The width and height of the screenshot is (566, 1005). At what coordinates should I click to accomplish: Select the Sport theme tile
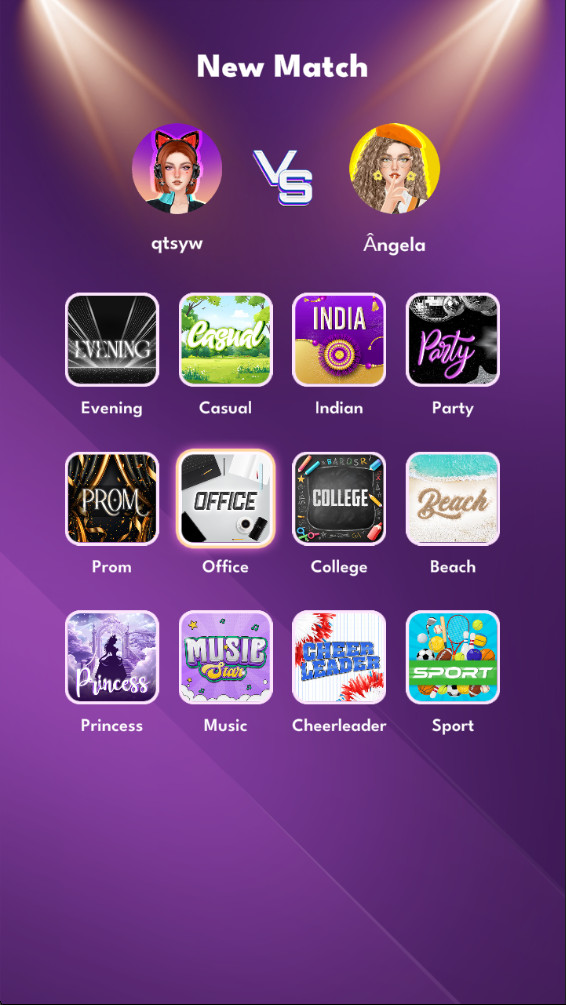pos(453,657)
